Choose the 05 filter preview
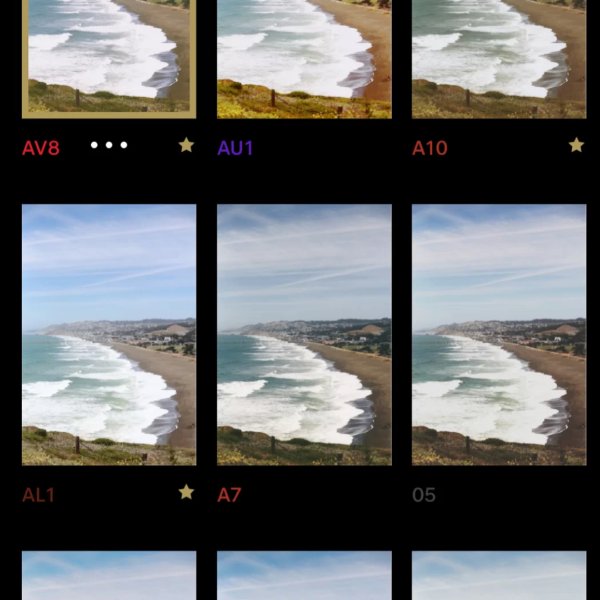Image resolution: width=600 pixels, height=600 pixels. [499, 335]
